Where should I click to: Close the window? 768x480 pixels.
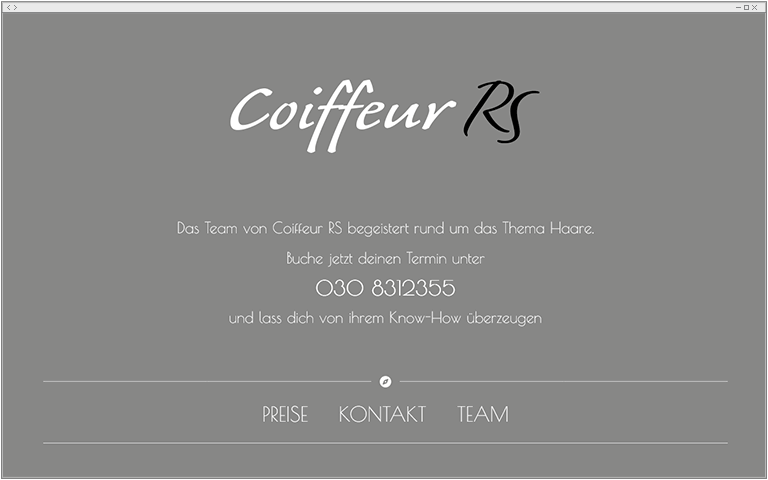[755, 7]
